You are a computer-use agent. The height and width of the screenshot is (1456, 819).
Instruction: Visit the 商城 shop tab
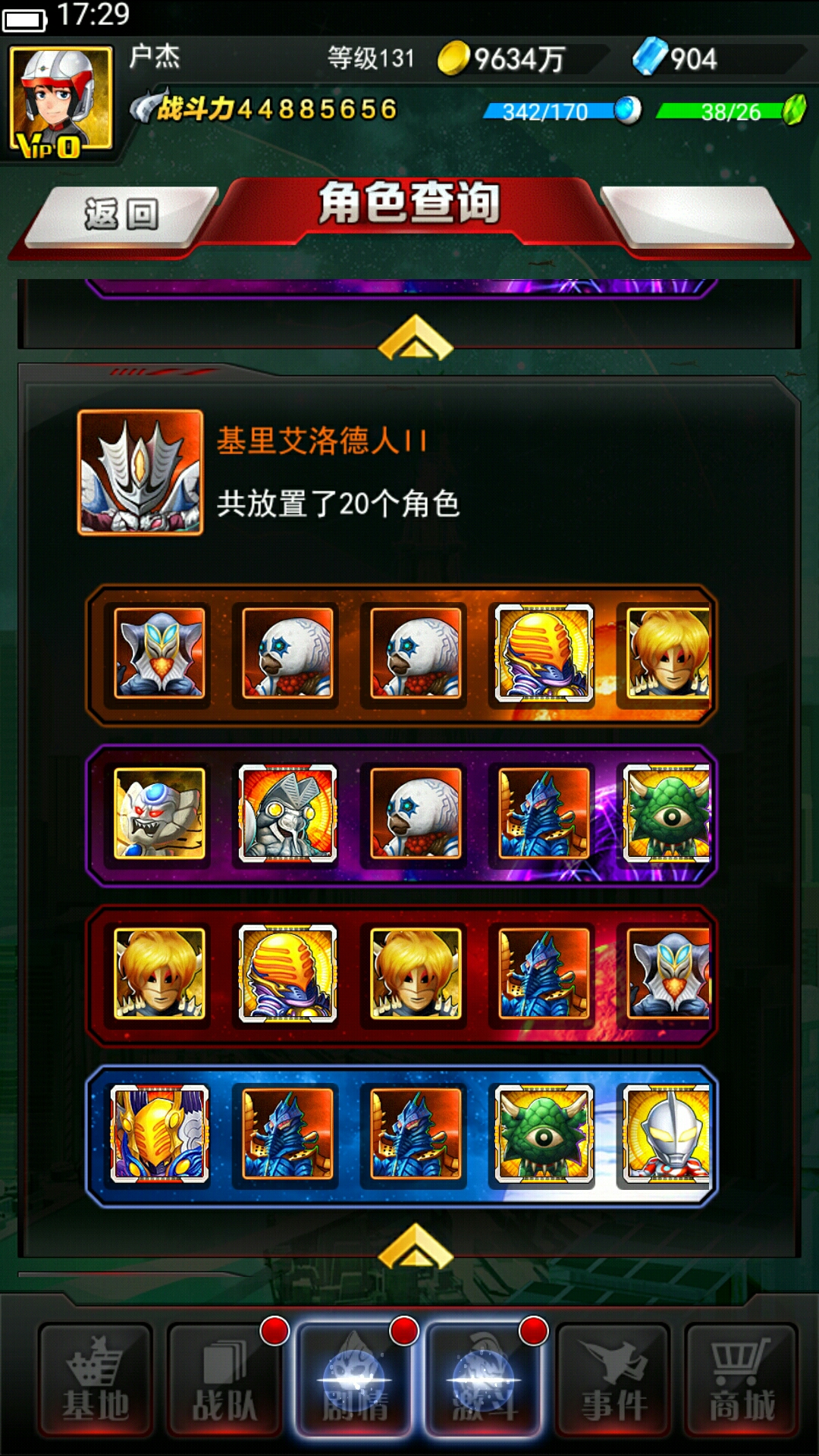[742, 1380]
